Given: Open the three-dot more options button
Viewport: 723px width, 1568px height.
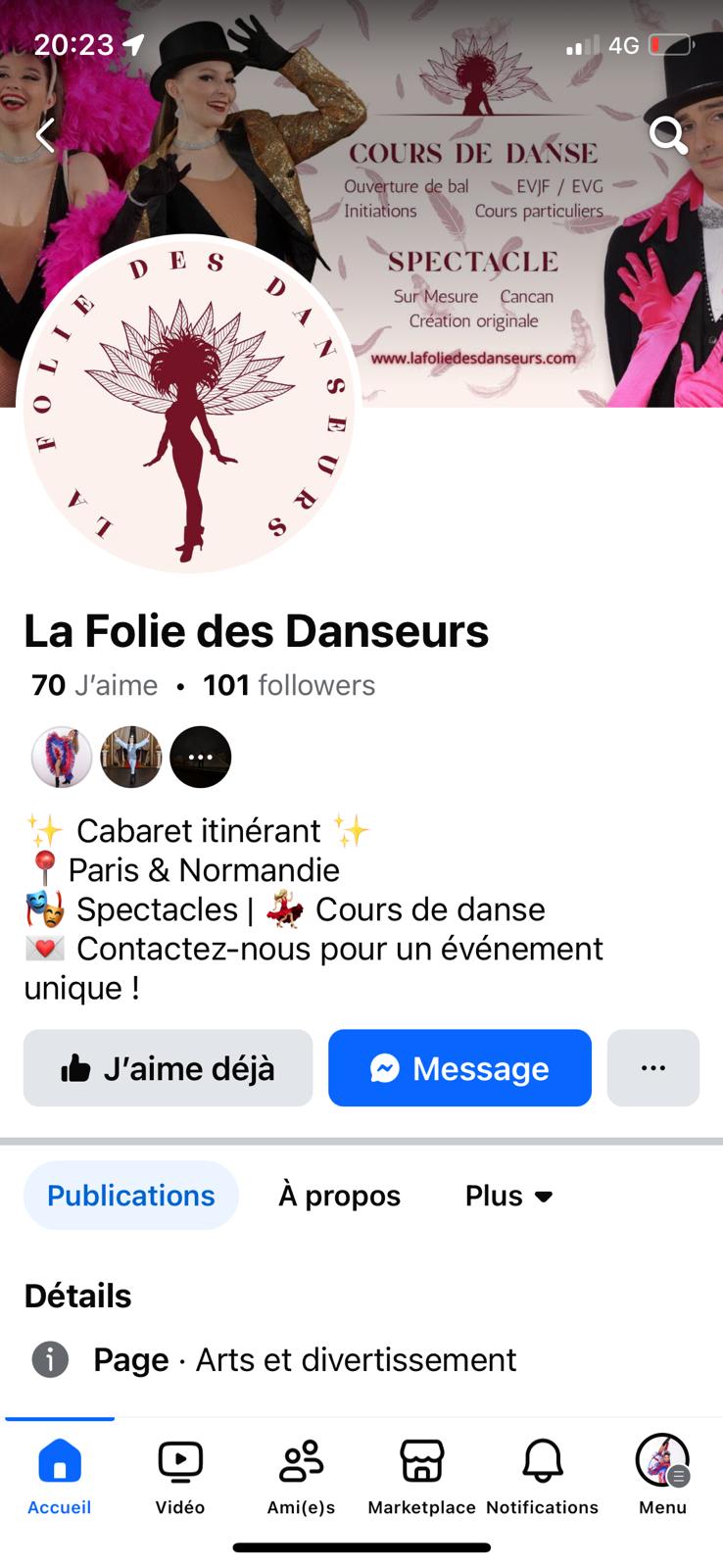Looking at the screenshot, I should pos(653,1068).
